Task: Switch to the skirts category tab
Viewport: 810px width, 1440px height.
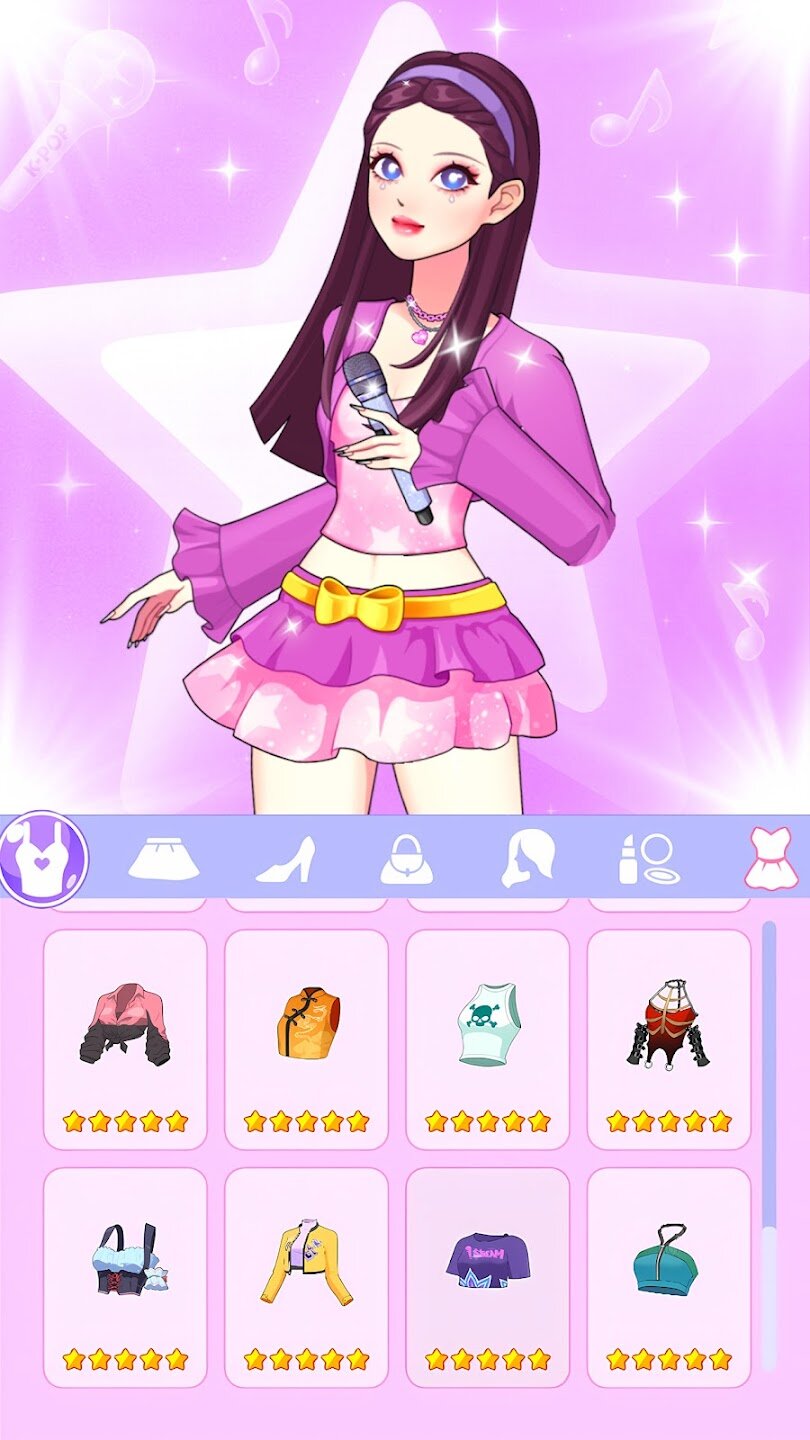Action: [x=163, y=859]
